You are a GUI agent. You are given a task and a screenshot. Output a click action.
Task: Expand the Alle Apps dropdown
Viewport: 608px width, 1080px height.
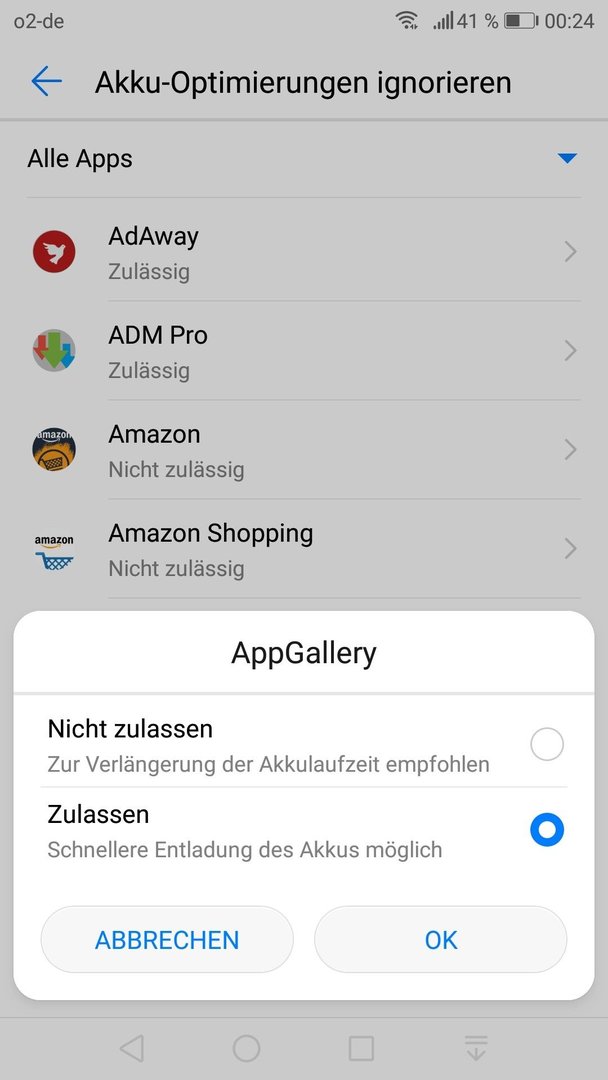(x=304, y=158)
